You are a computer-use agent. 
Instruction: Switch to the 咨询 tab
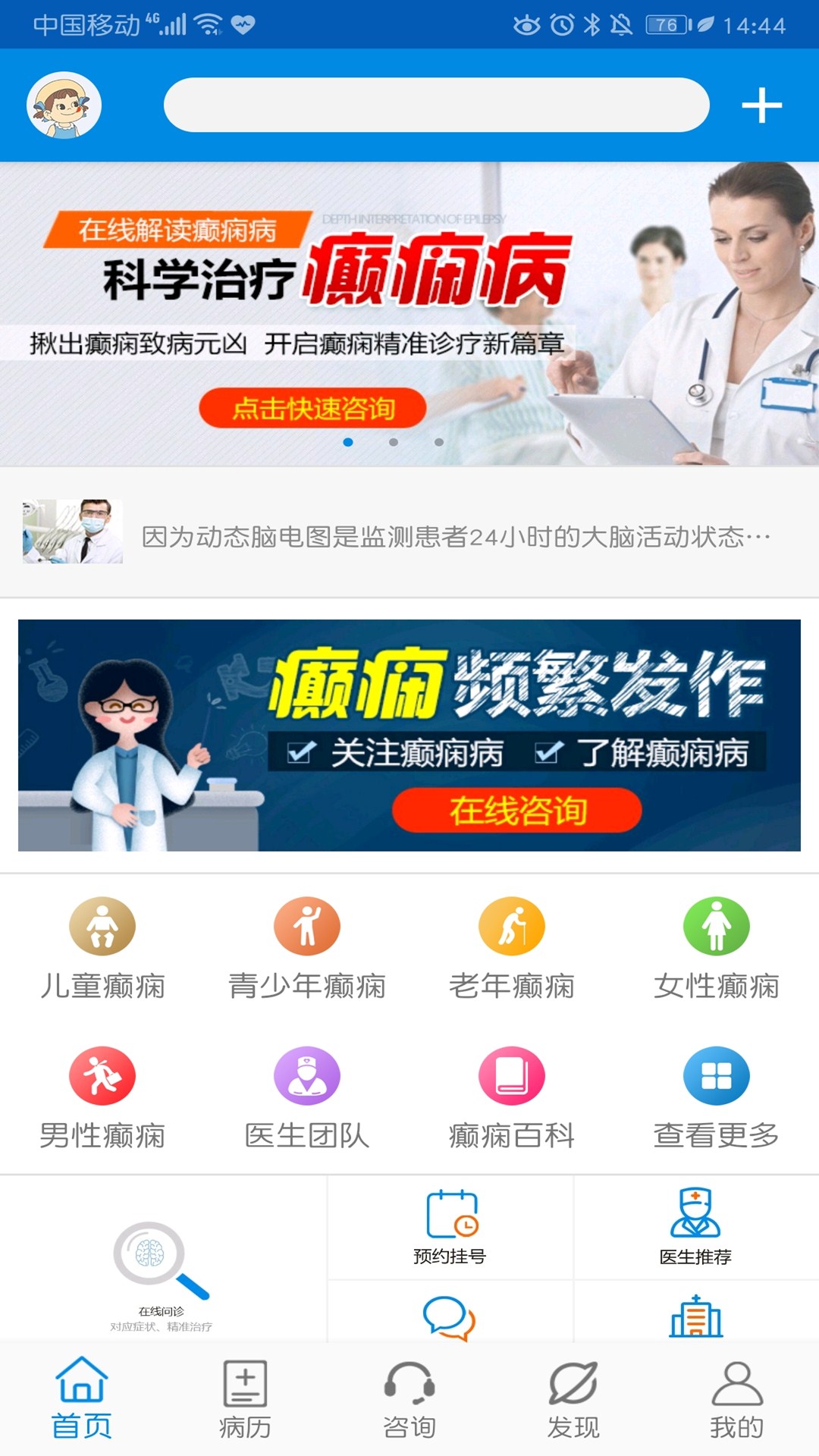[409, 1400]
